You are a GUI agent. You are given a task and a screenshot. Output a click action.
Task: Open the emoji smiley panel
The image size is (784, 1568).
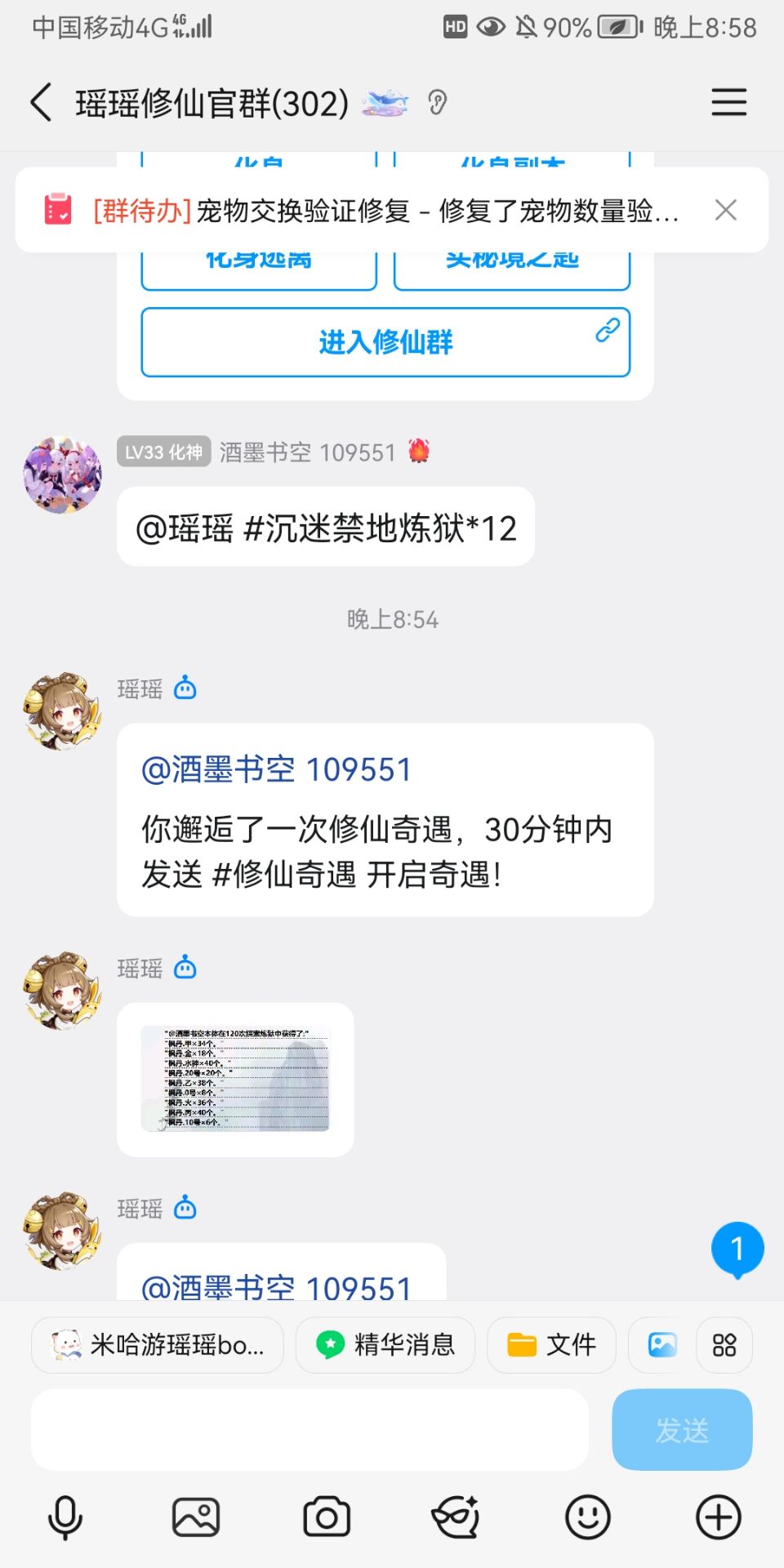pyautogui.click(x=588, y=1518)
